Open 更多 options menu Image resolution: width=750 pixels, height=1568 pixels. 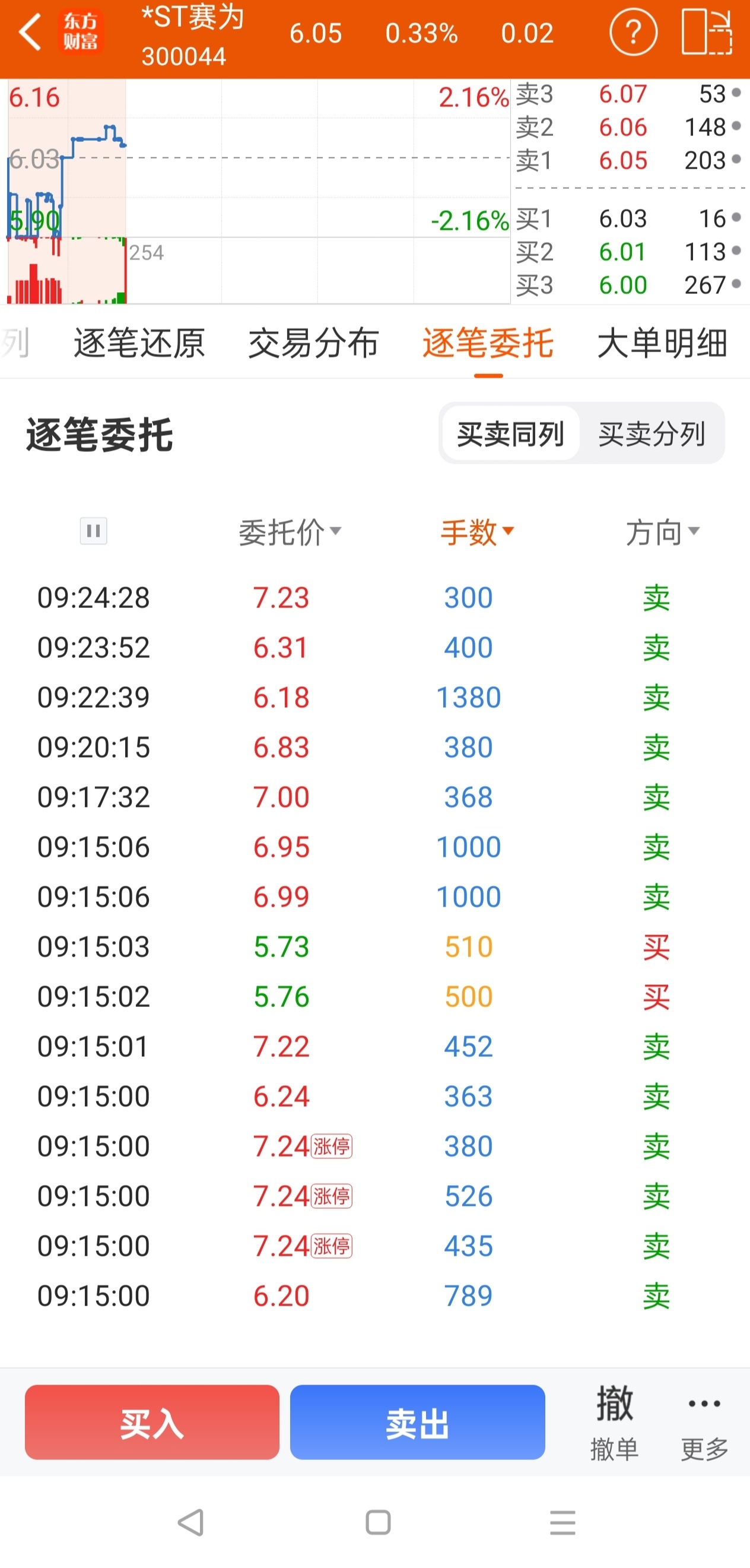[x=704, y=1422]
